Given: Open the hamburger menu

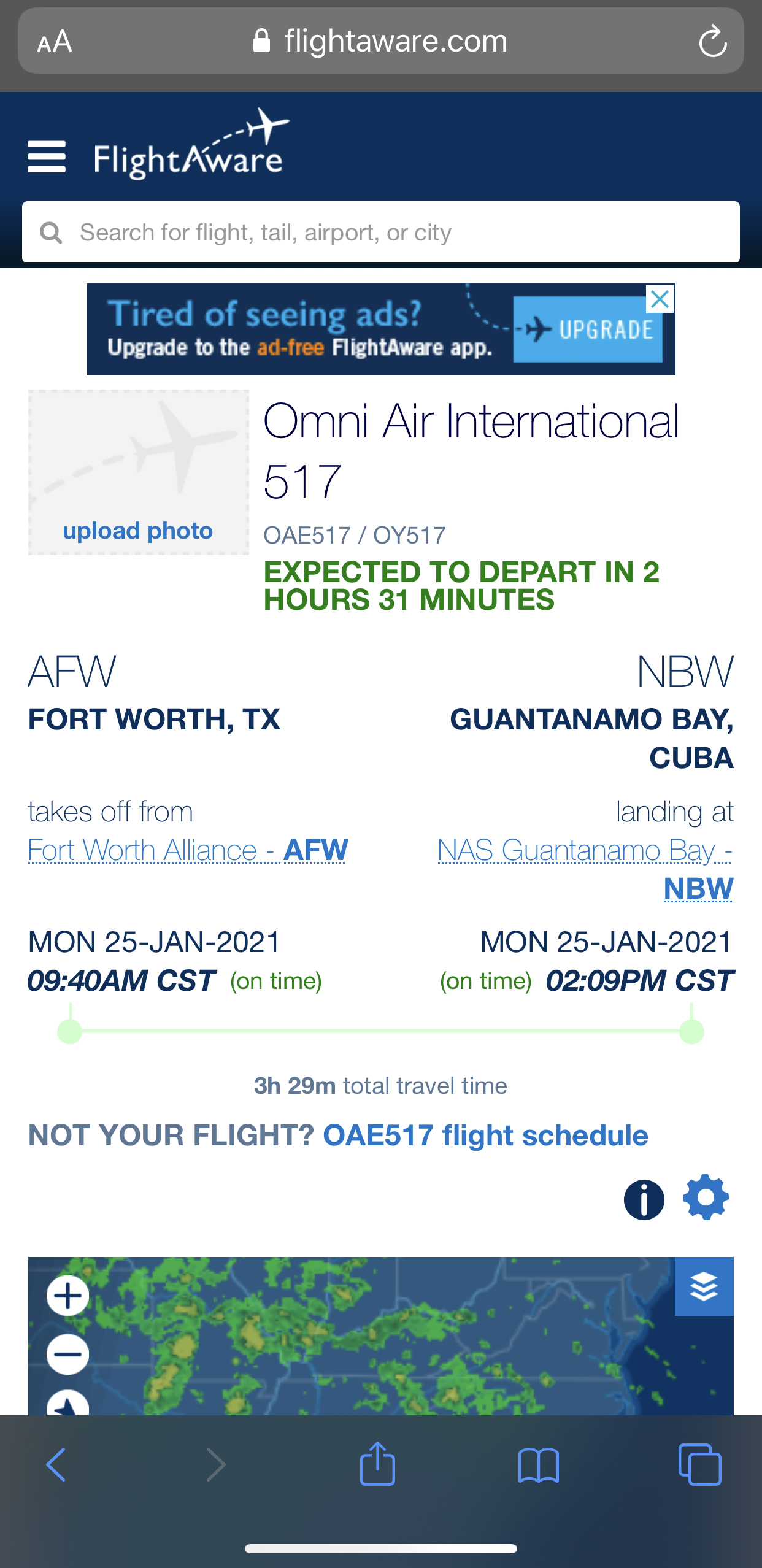Looking at the screenshot, I should 47,157.
